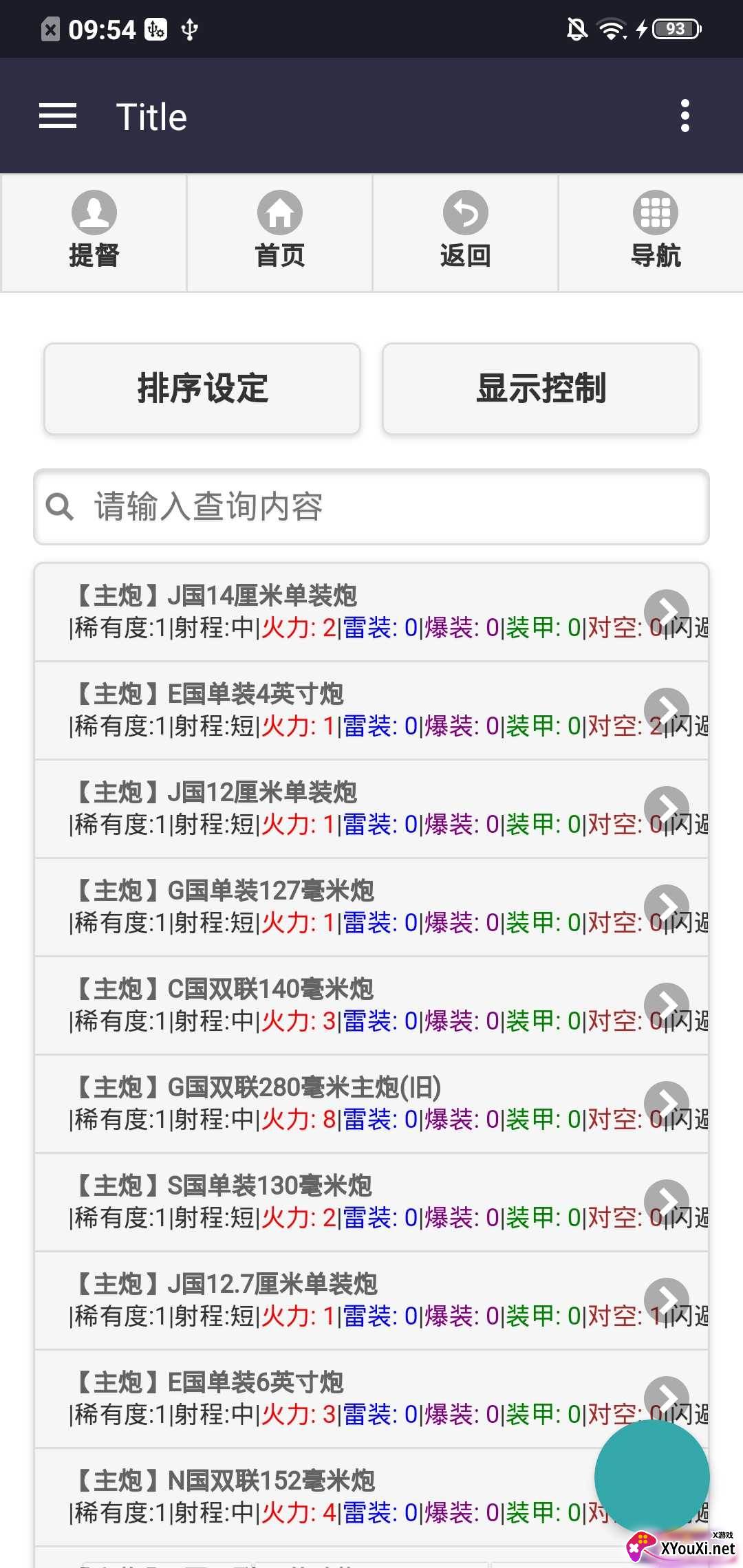Tap the teal floating action button

click(652, 1477)
